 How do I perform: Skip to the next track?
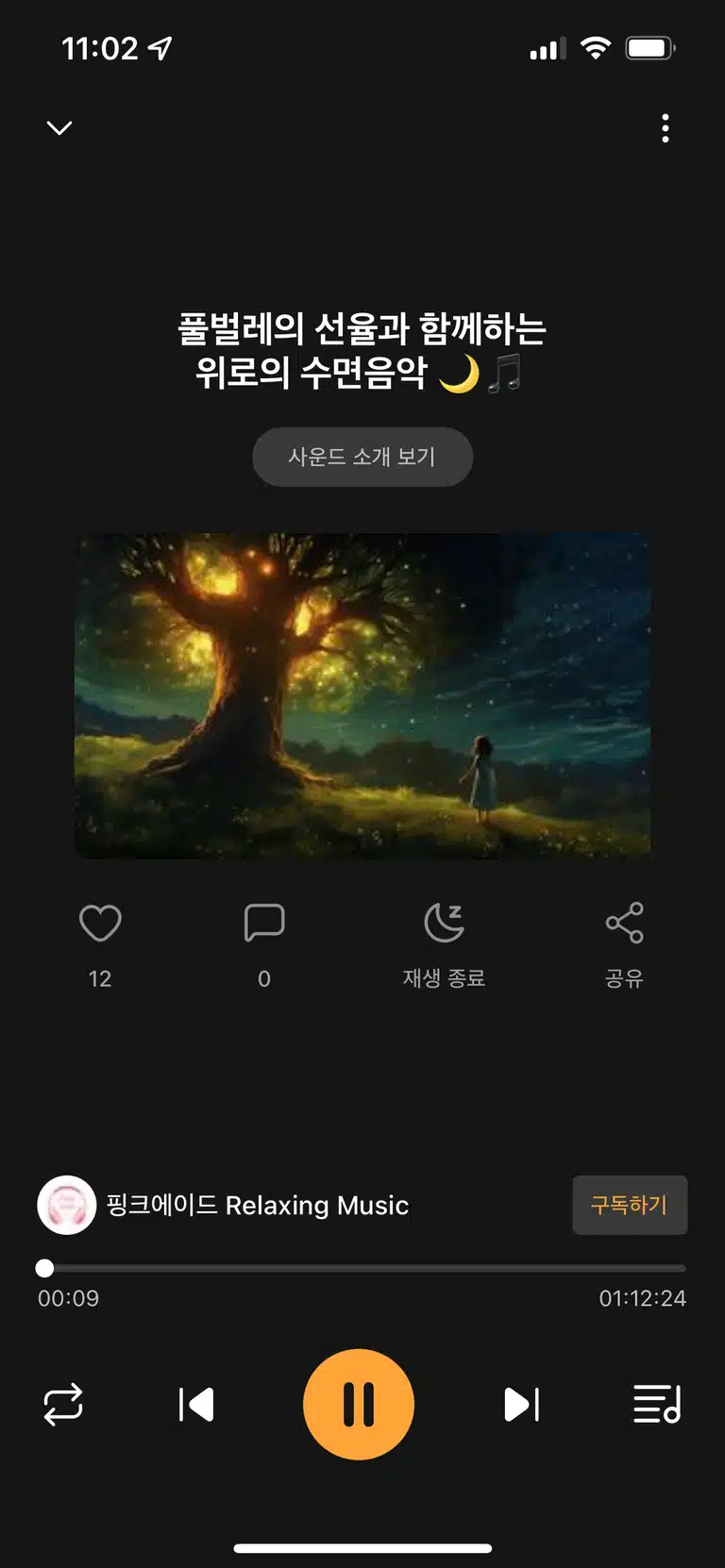click(x=521, y=1405)
